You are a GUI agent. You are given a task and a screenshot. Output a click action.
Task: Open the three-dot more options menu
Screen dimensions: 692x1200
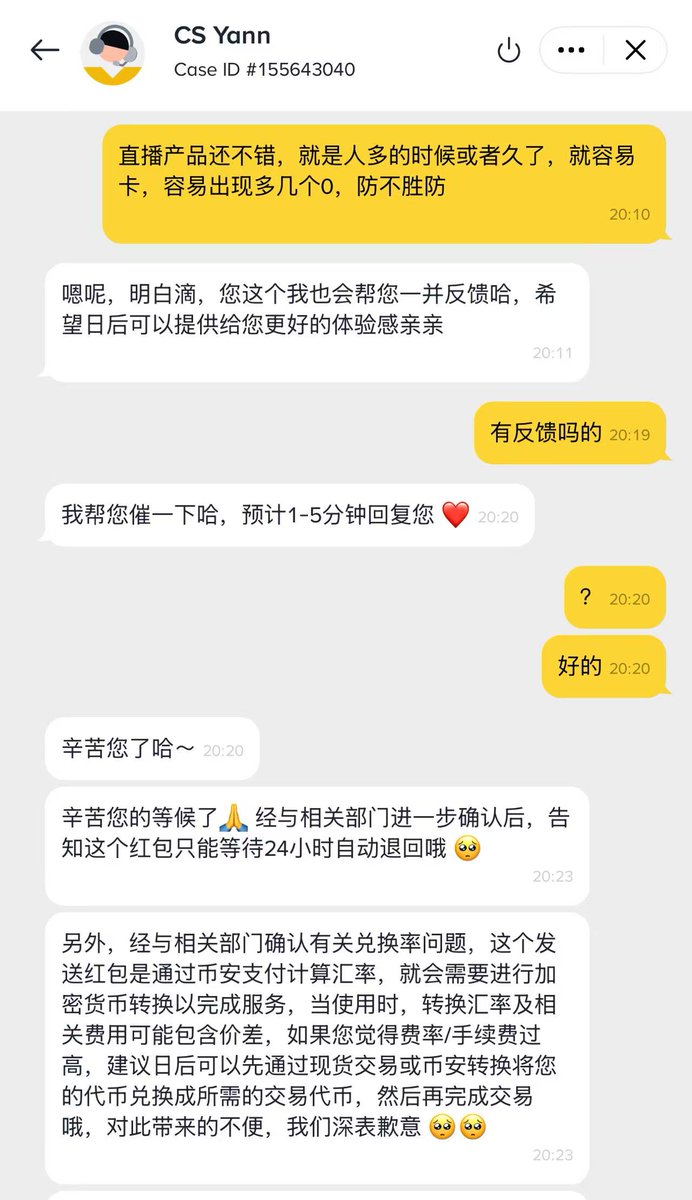point(571,51)
